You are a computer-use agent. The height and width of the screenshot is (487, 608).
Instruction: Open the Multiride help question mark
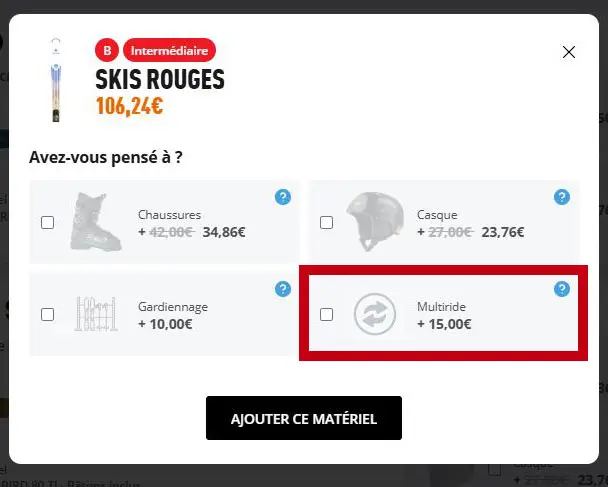(x=562, y=289)
